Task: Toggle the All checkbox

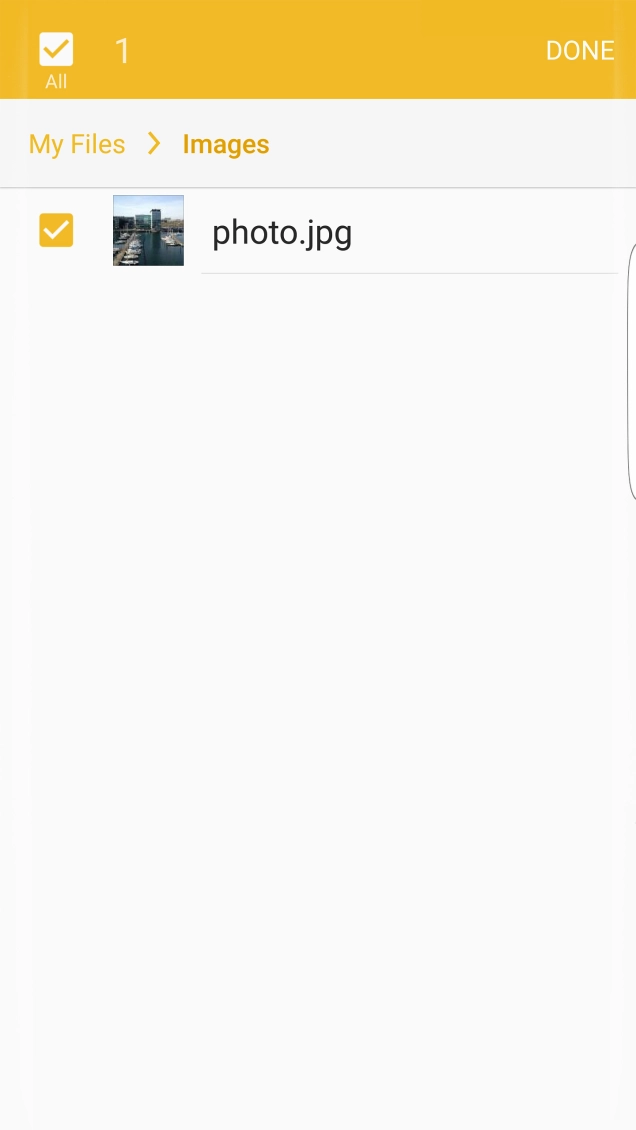Action: pyautogui.click(x=56, y=50)
